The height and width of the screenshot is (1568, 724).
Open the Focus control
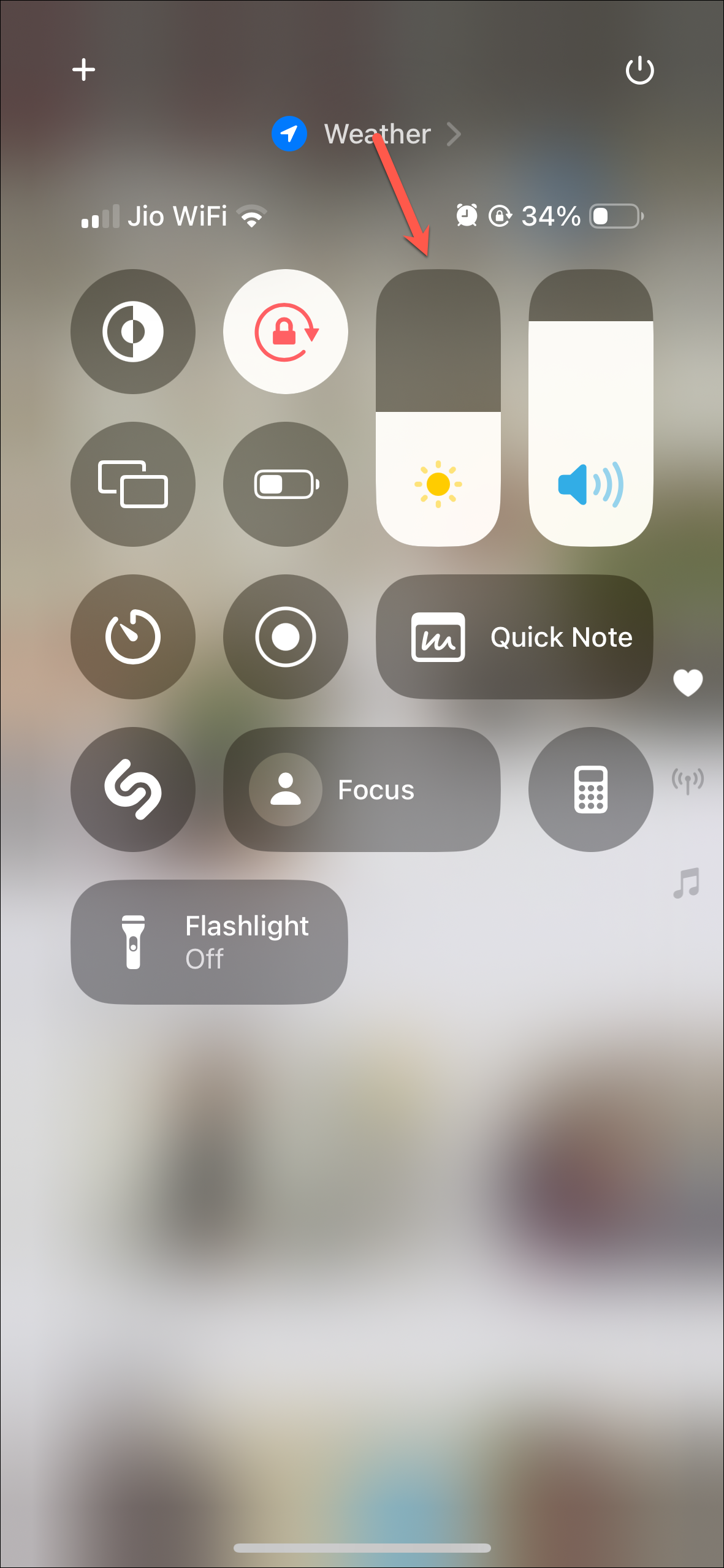pyautogui.click(x=362, y=790)
